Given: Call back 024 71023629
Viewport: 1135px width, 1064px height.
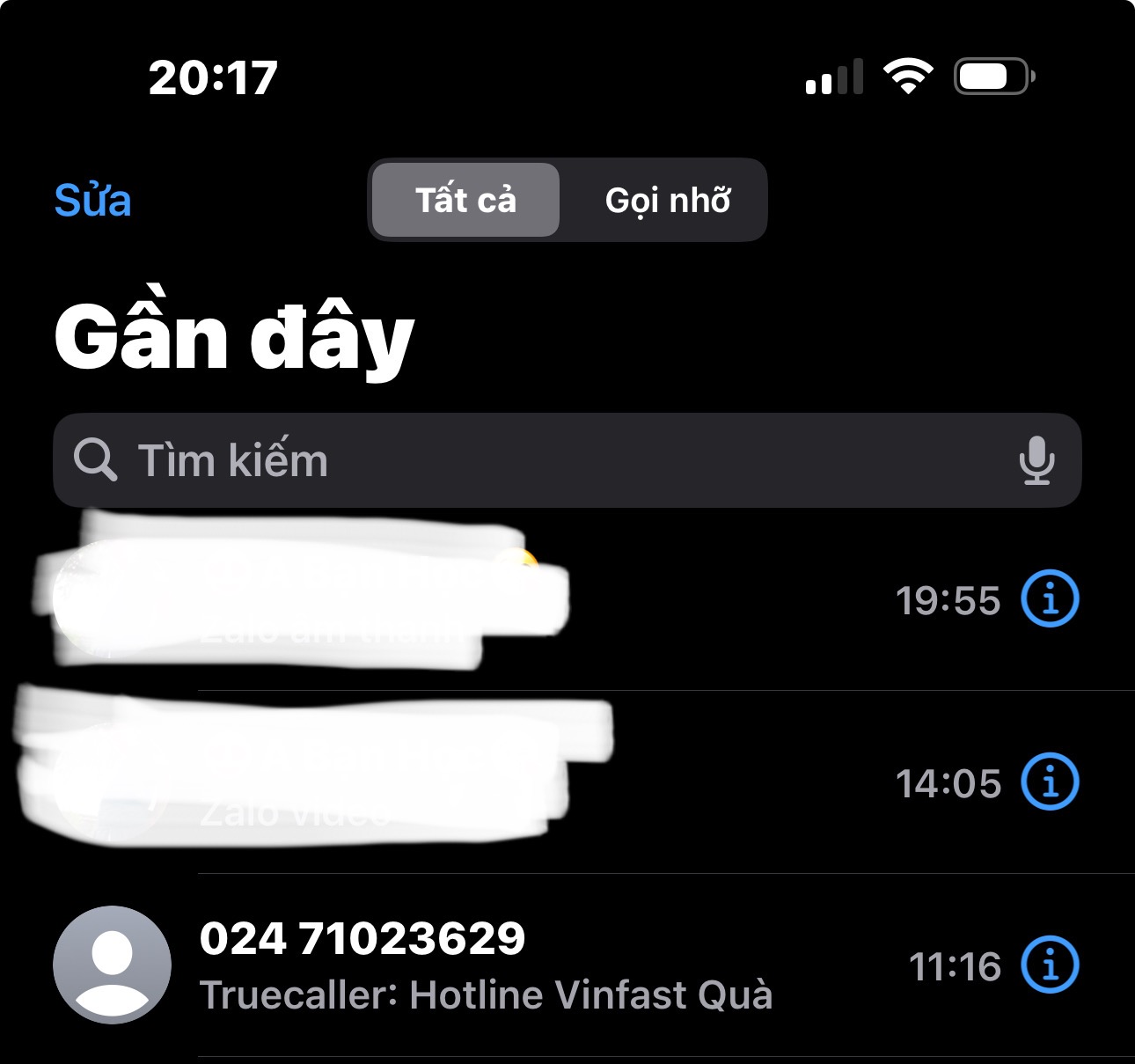Looking at the screenshot, I should [x=484, y=965].
